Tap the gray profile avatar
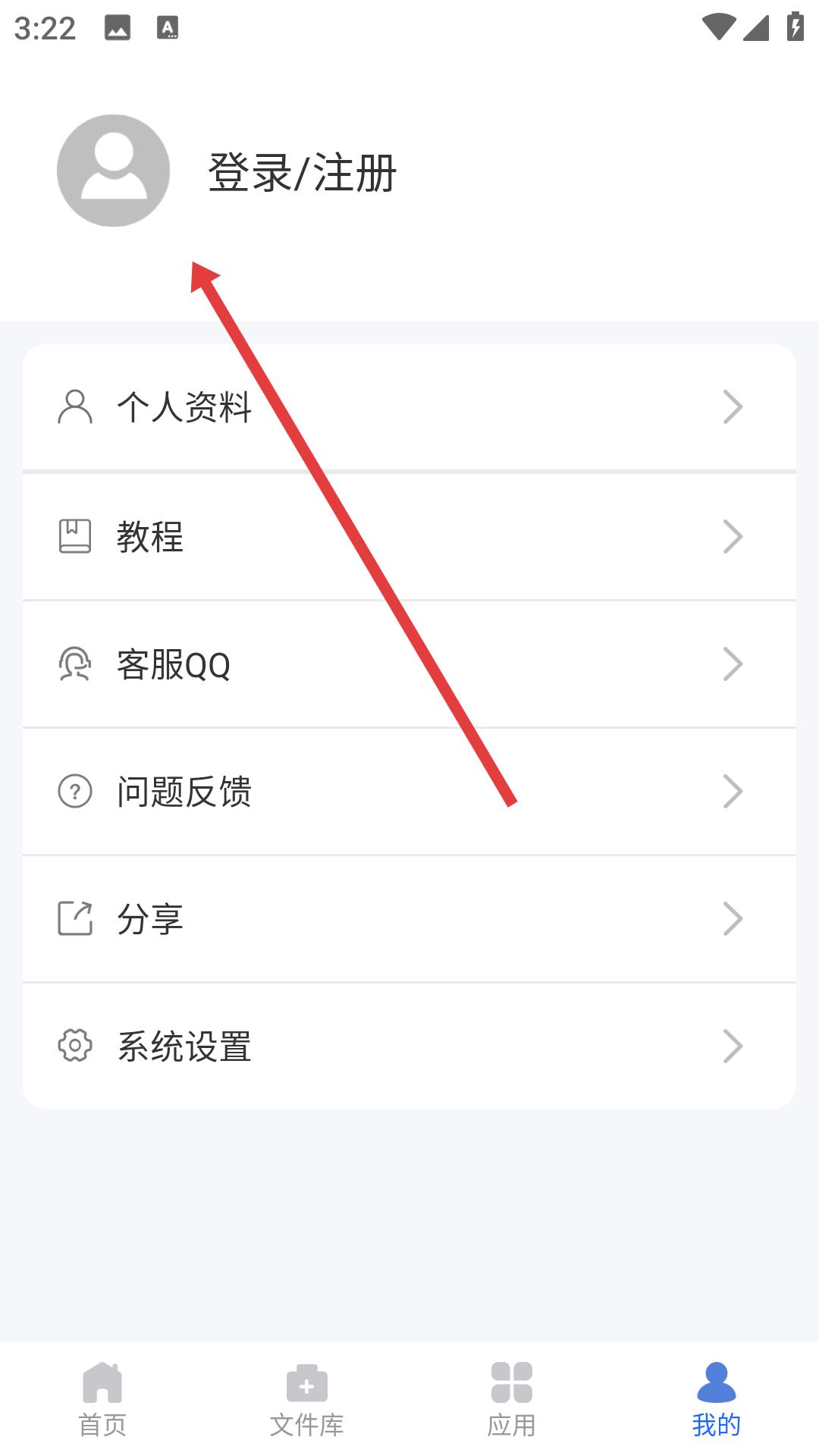819x1456 pixels. pyautogui.click(x=113, y=171)
